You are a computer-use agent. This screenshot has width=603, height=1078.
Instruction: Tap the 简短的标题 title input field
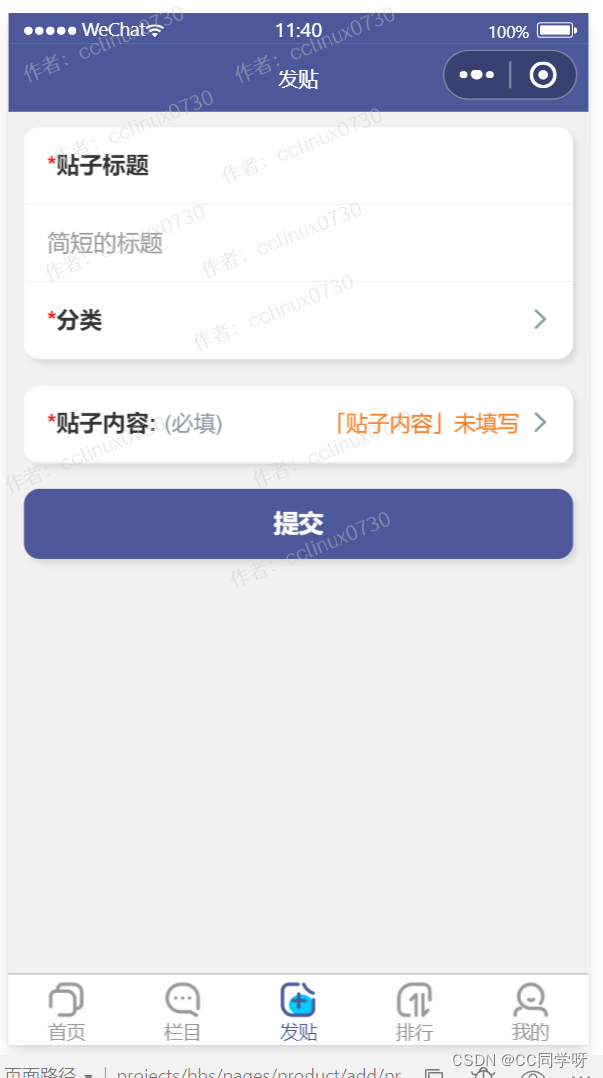(x=298, y=243)
